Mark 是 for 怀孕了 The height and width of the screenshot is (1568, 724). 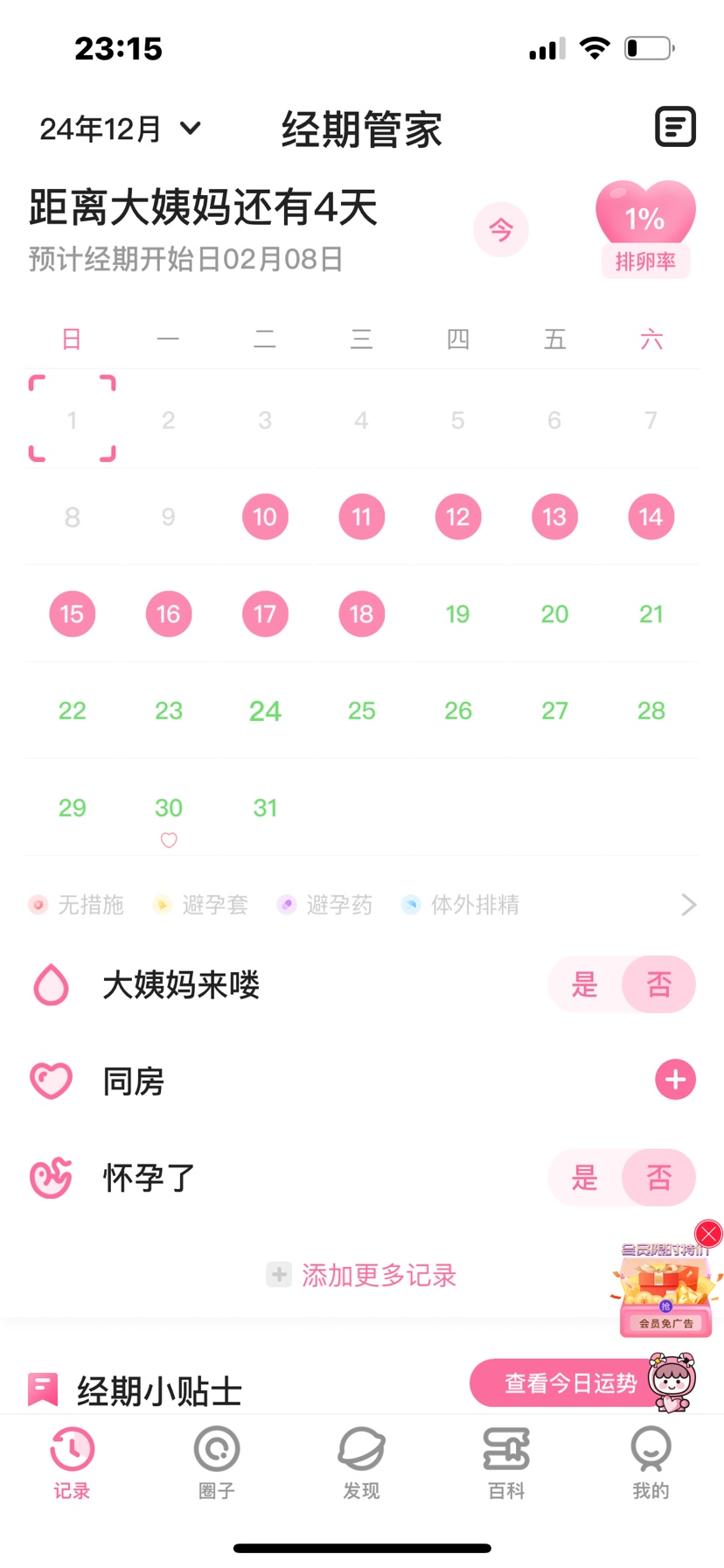[x=584, y=1178]
